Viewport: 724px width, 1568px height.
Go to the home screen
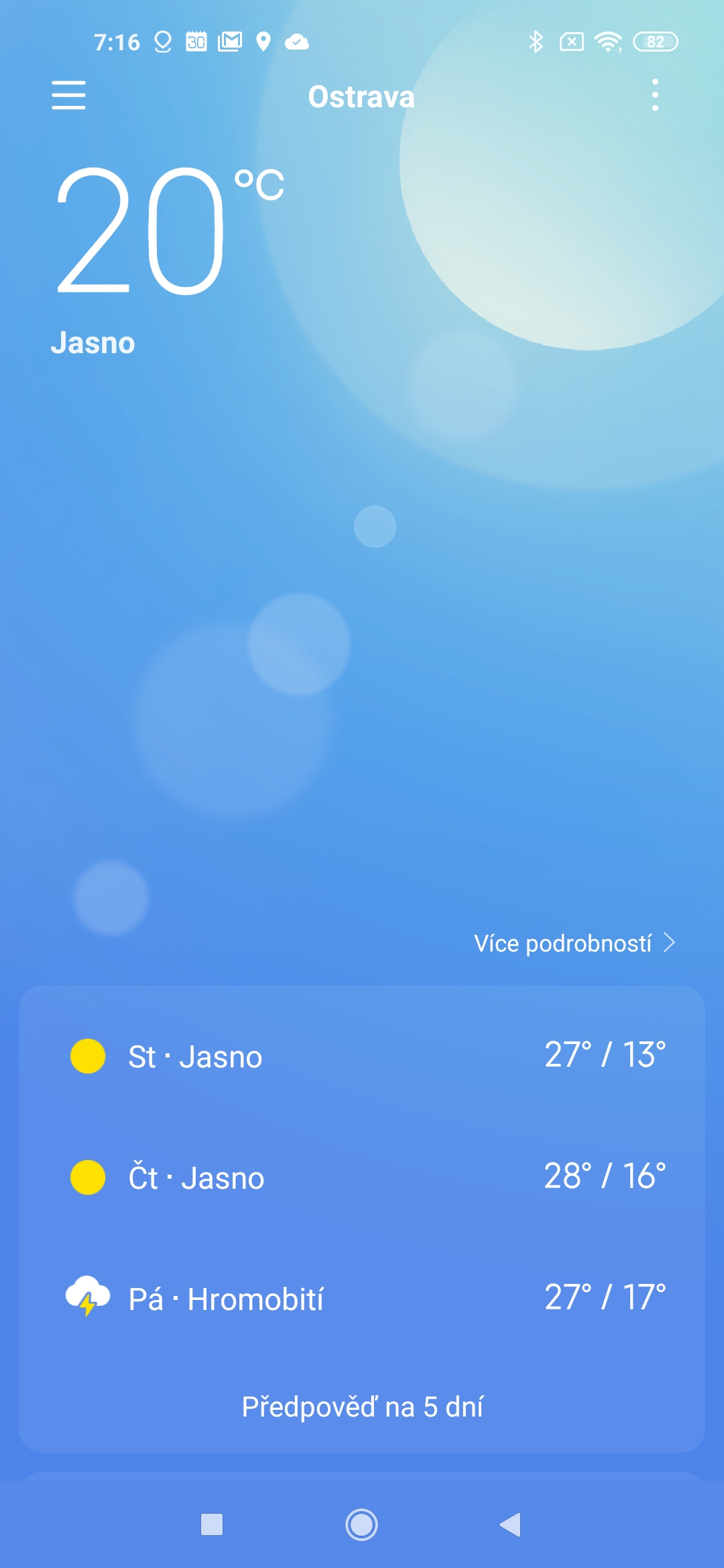tap(361, 1524)
